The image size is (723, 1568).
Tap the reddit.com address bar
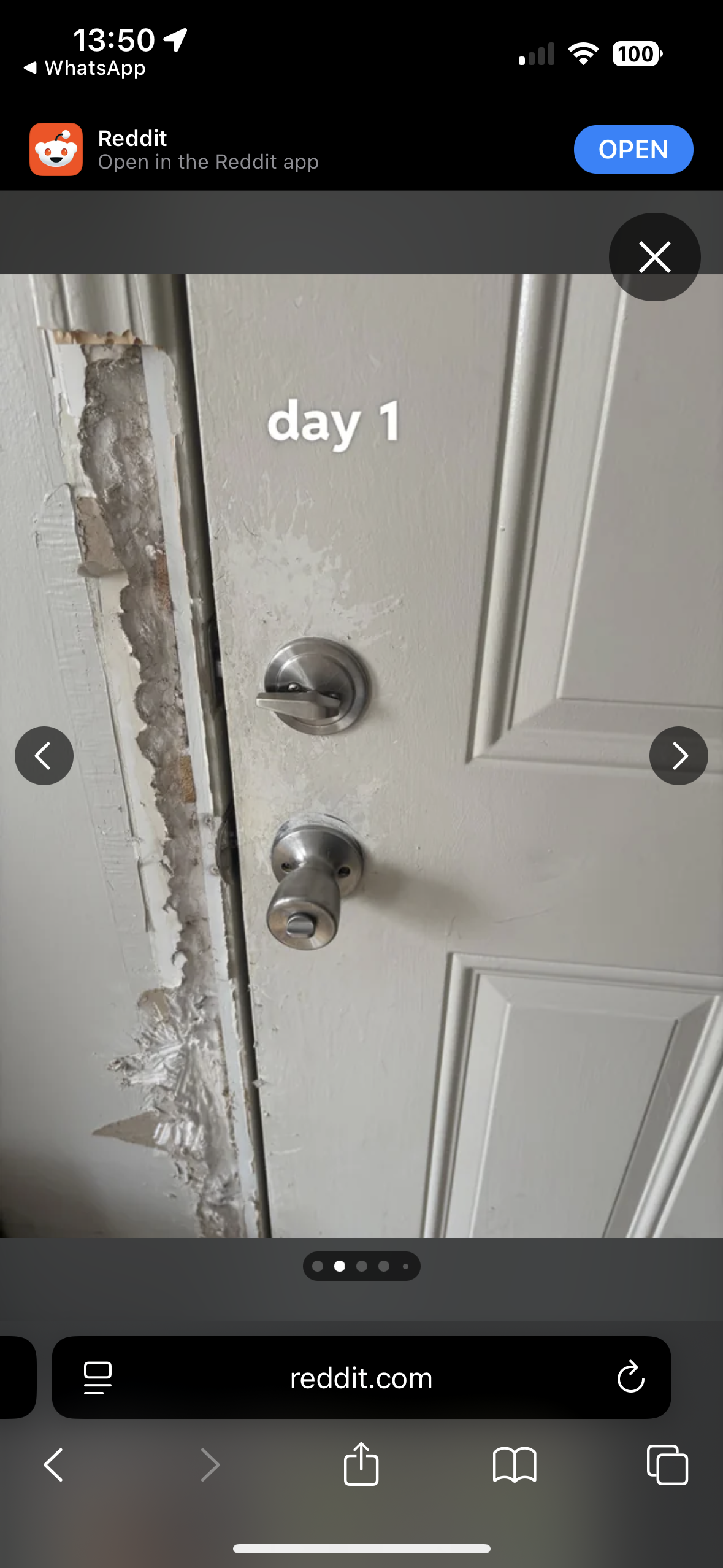click(x=361, y=1378)
